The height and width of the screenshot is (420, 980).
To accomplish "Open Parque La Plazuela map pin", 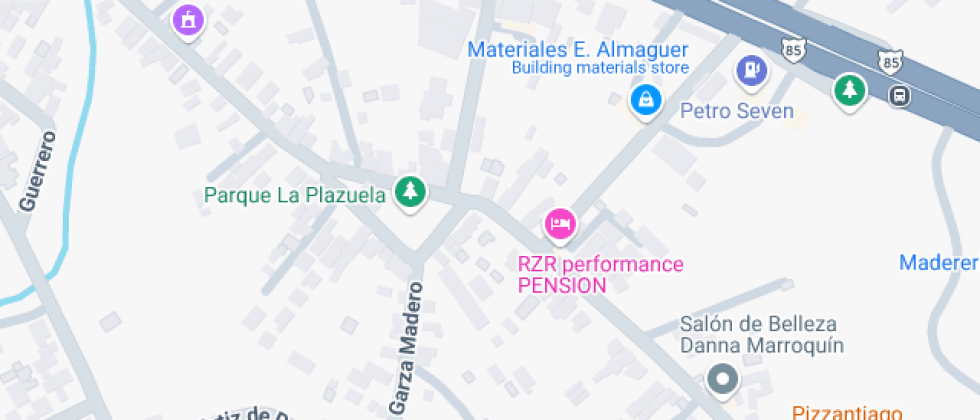I will point(409,191).
